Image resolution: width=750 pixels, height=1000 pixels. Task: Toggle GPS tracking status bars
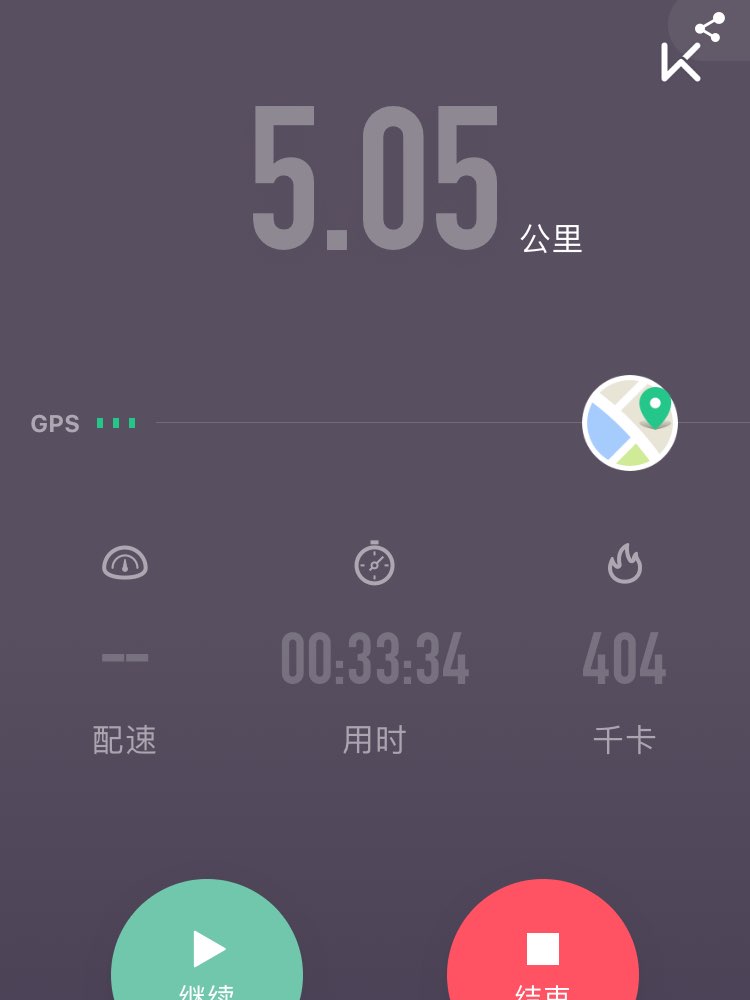point(115,422)
